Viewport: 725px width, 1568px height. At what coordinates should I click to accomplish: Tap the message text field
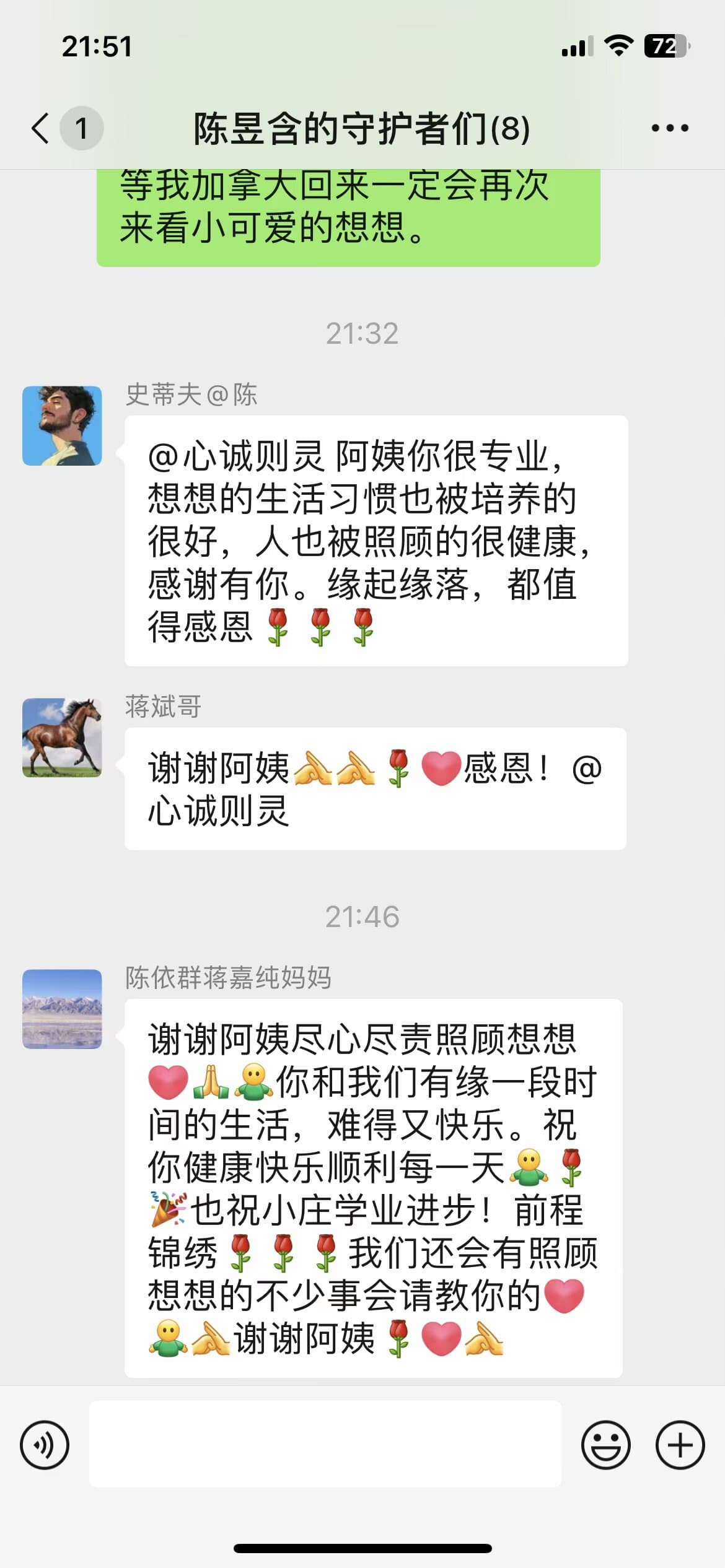point(325,1445)
